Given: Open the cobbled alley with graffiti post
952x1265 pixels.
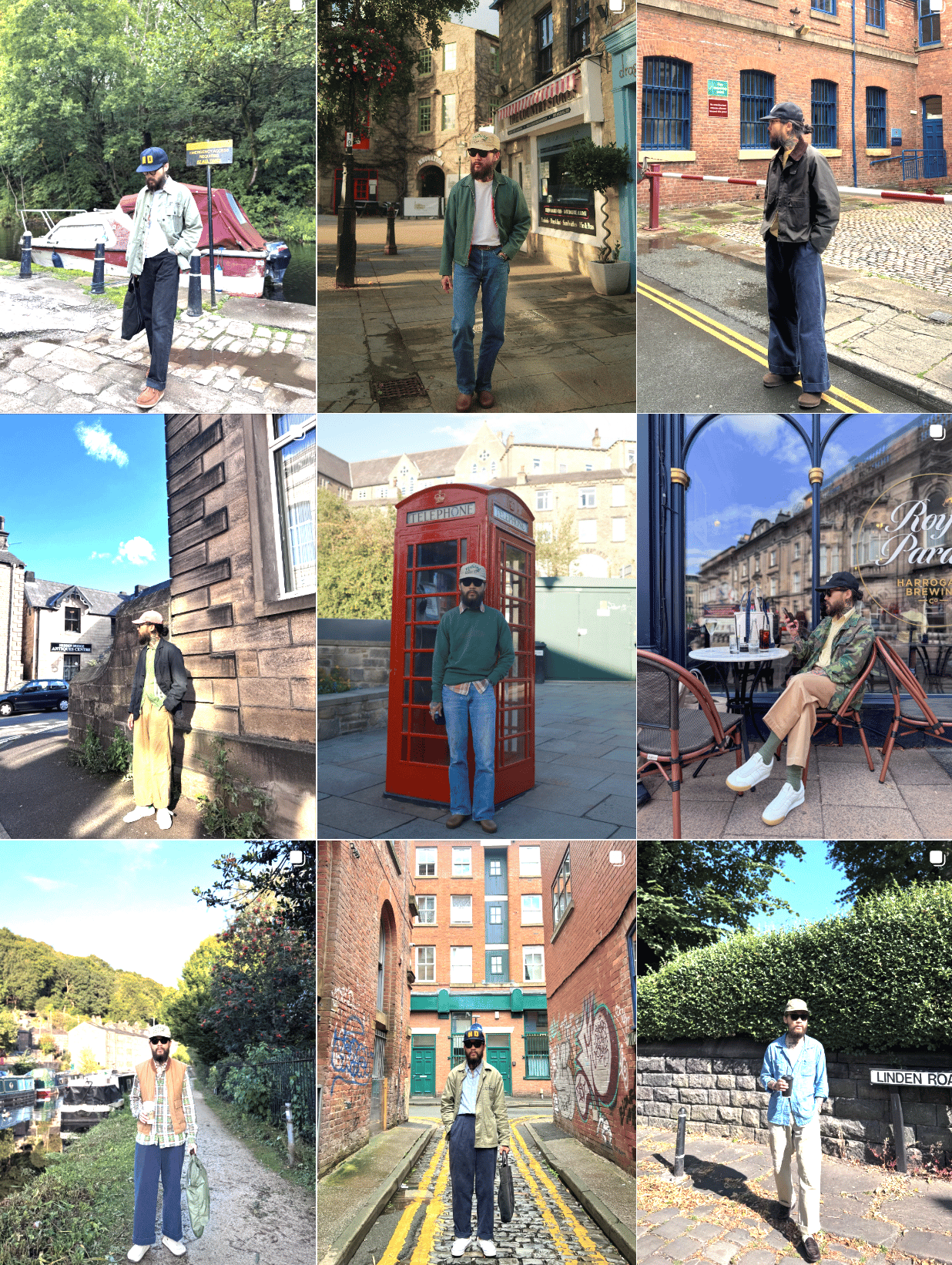Looking at the screenshot, I should (x=476, y=1052).
